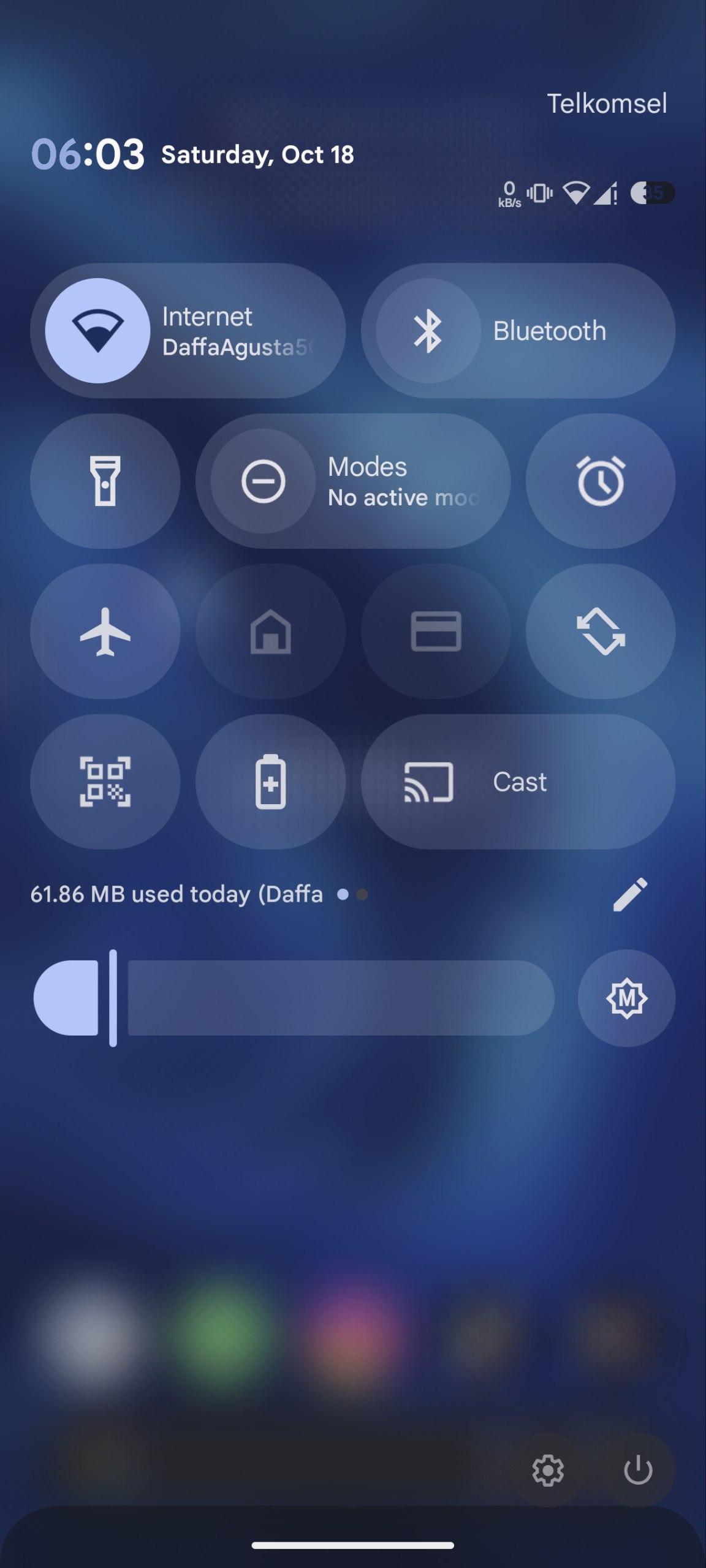The image size is (706, 1568).
Task: Open the power menu
Action: 638,1469
